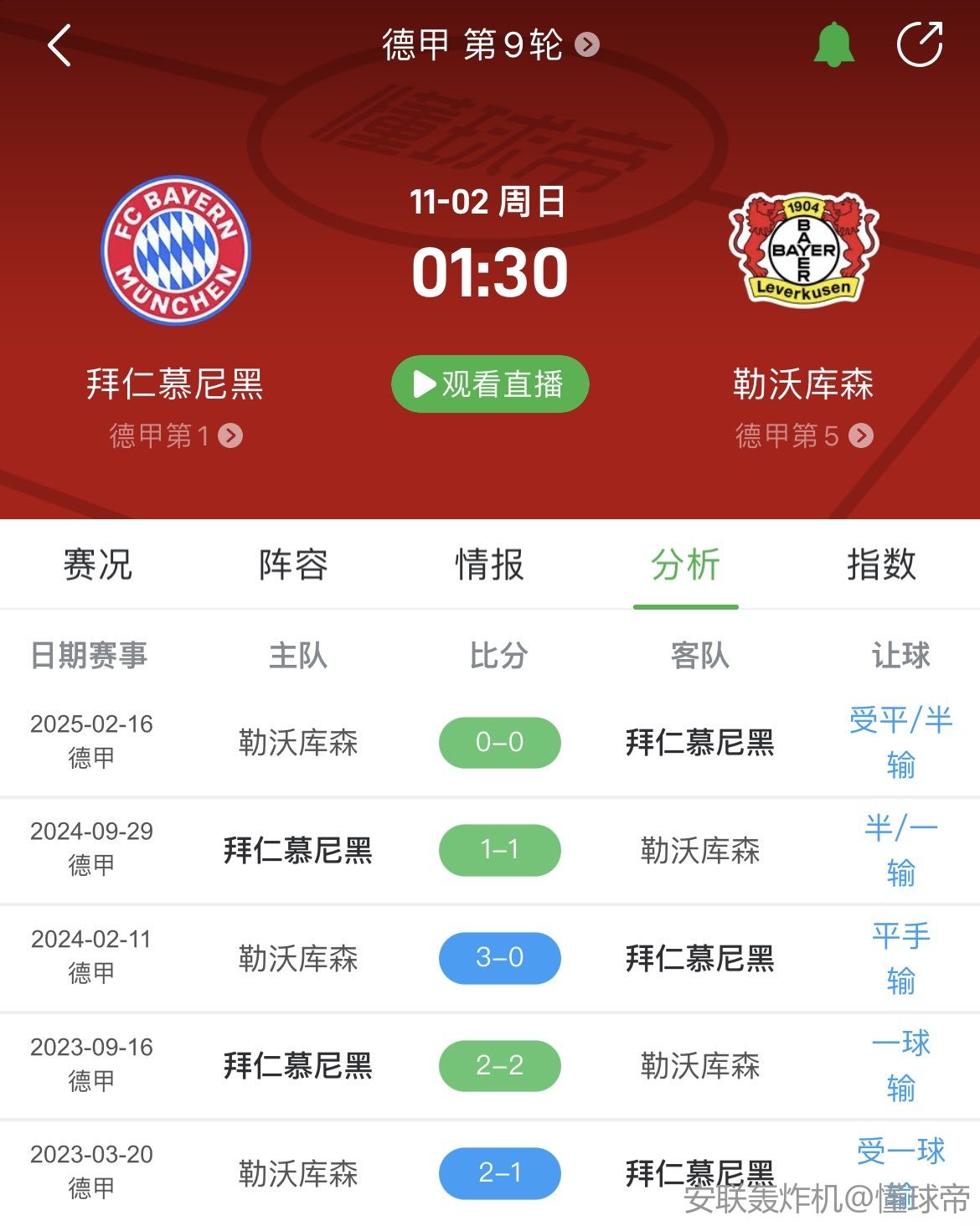Open the 德甲第5 standings link

click(803, 435)
